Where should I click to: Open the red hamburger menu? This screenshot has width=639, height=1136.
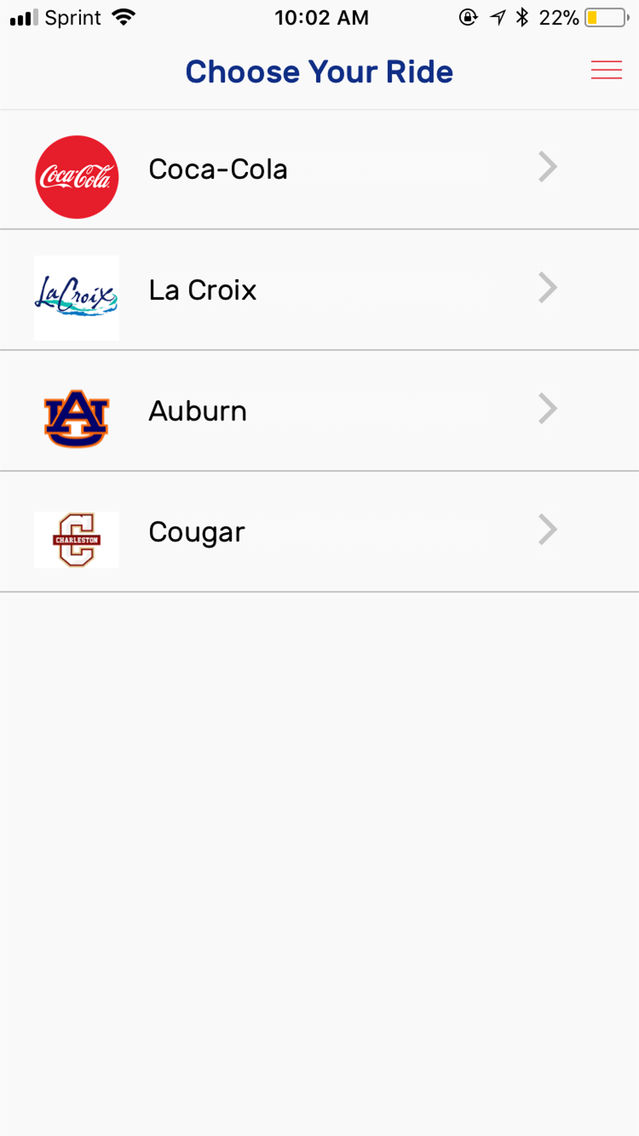tap(606, 70)
